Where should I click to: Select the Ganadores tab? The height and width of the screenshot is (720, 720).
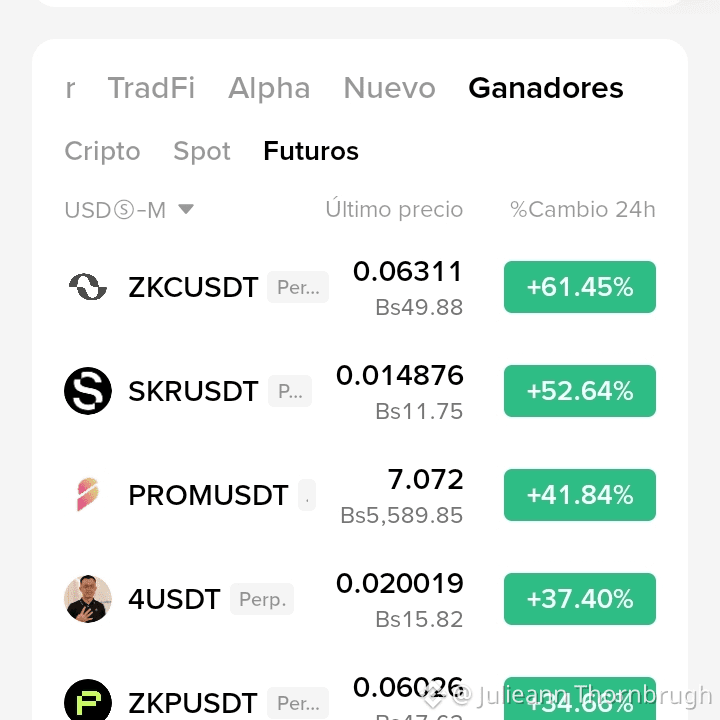click(546, 88)
